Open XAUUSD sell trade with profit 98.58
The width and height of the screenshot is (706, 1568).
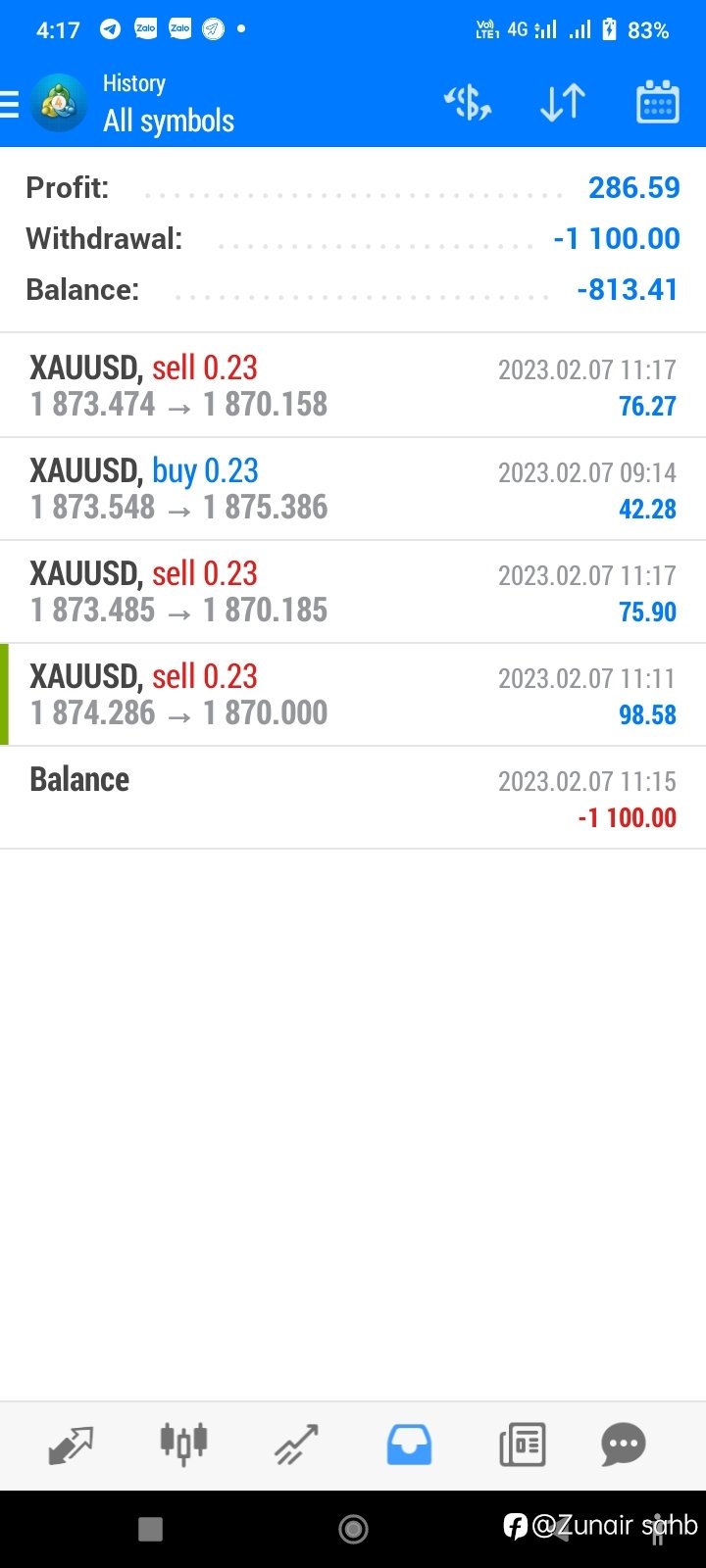(353, 695)
